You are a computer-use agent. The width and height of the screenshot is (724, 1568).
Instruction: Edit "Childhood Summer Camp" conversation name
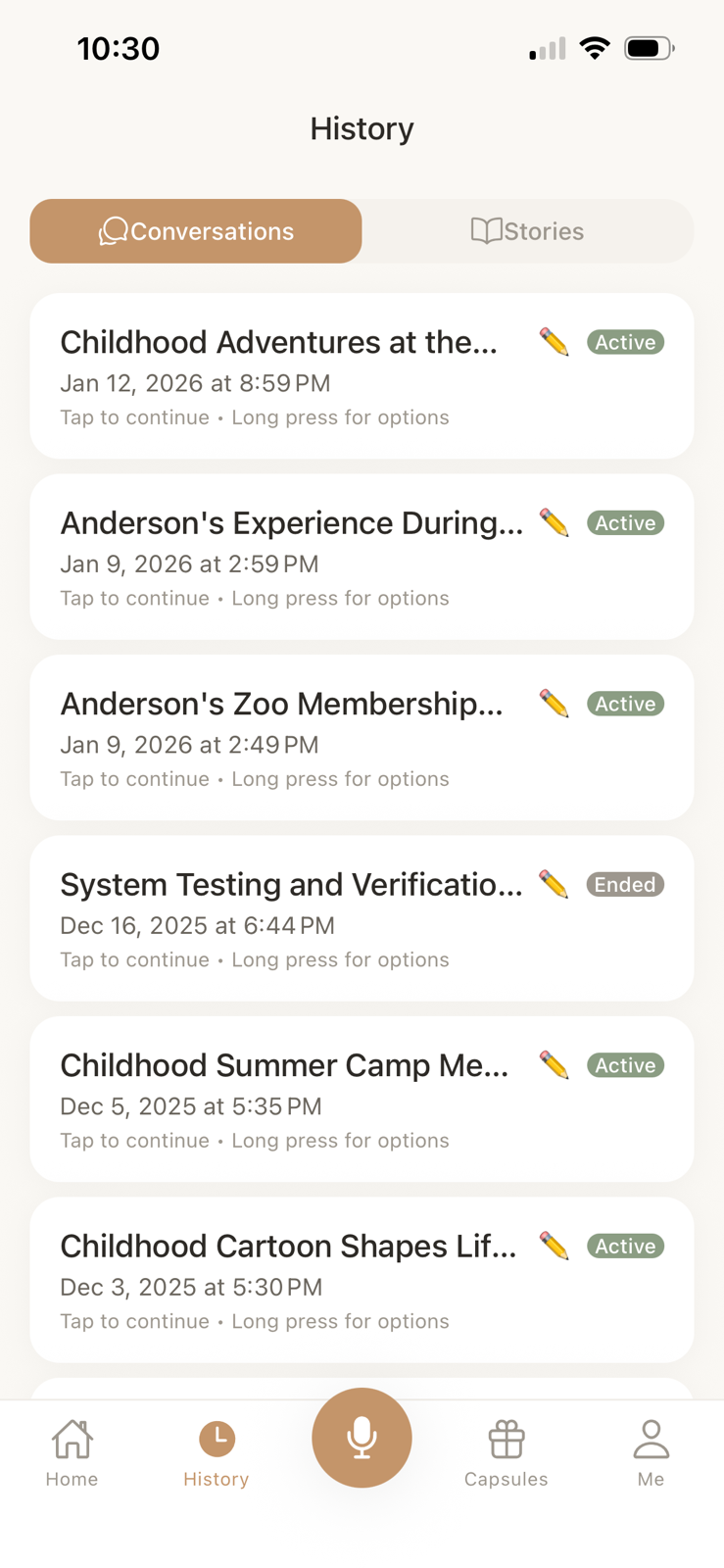(x=555, y=1065)
